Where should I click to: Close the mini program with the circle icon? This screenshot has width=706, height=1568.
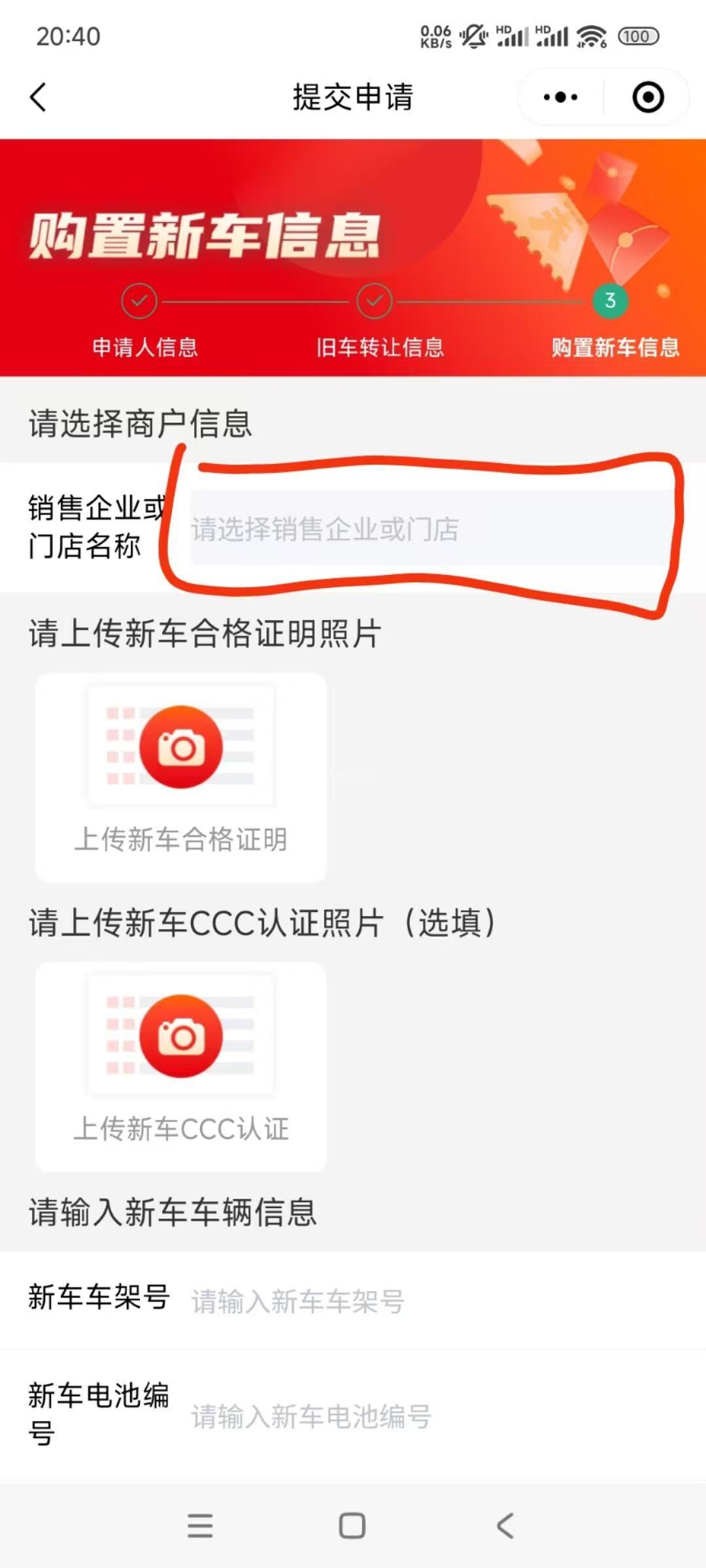(x=648, y=97)
